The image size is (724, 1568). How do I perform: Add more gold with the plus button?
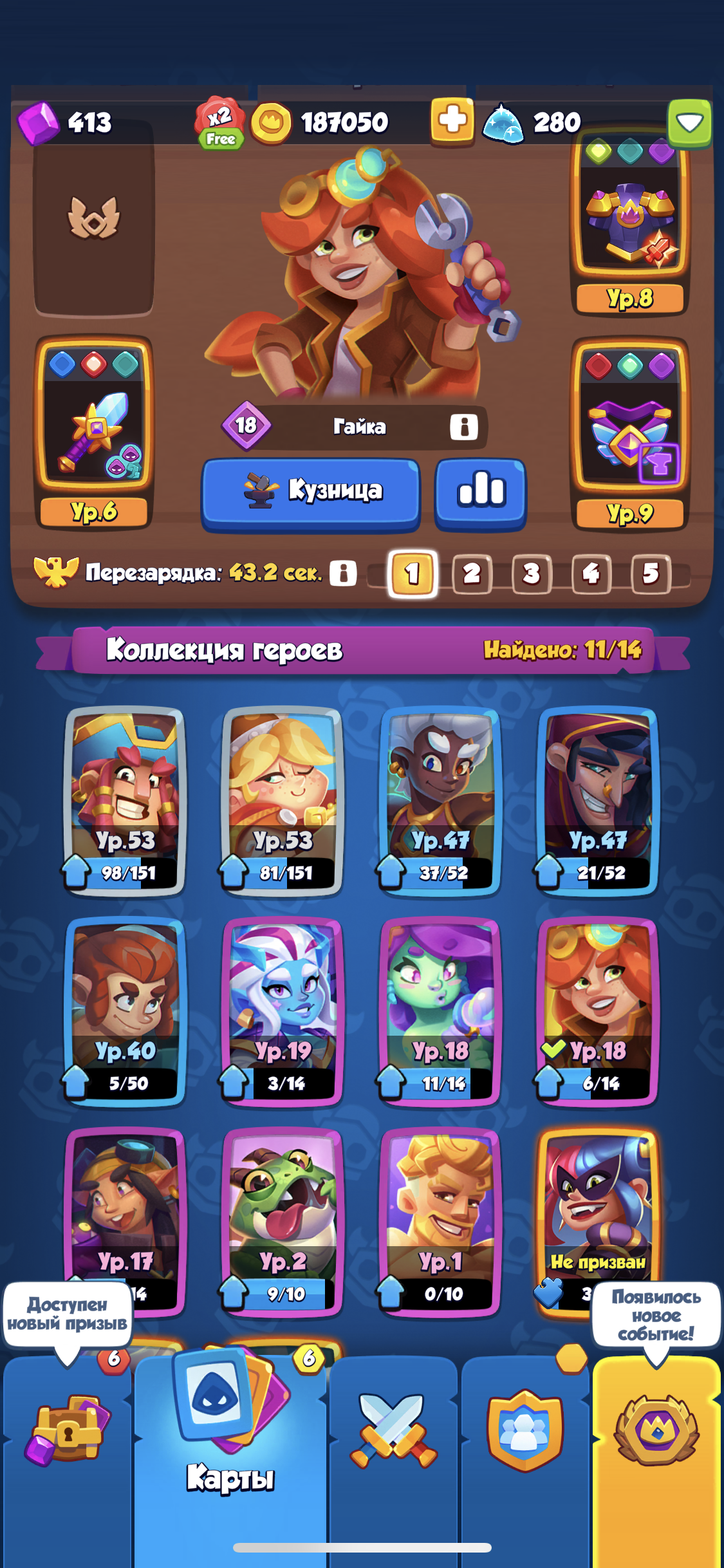[x=452, y=120]
